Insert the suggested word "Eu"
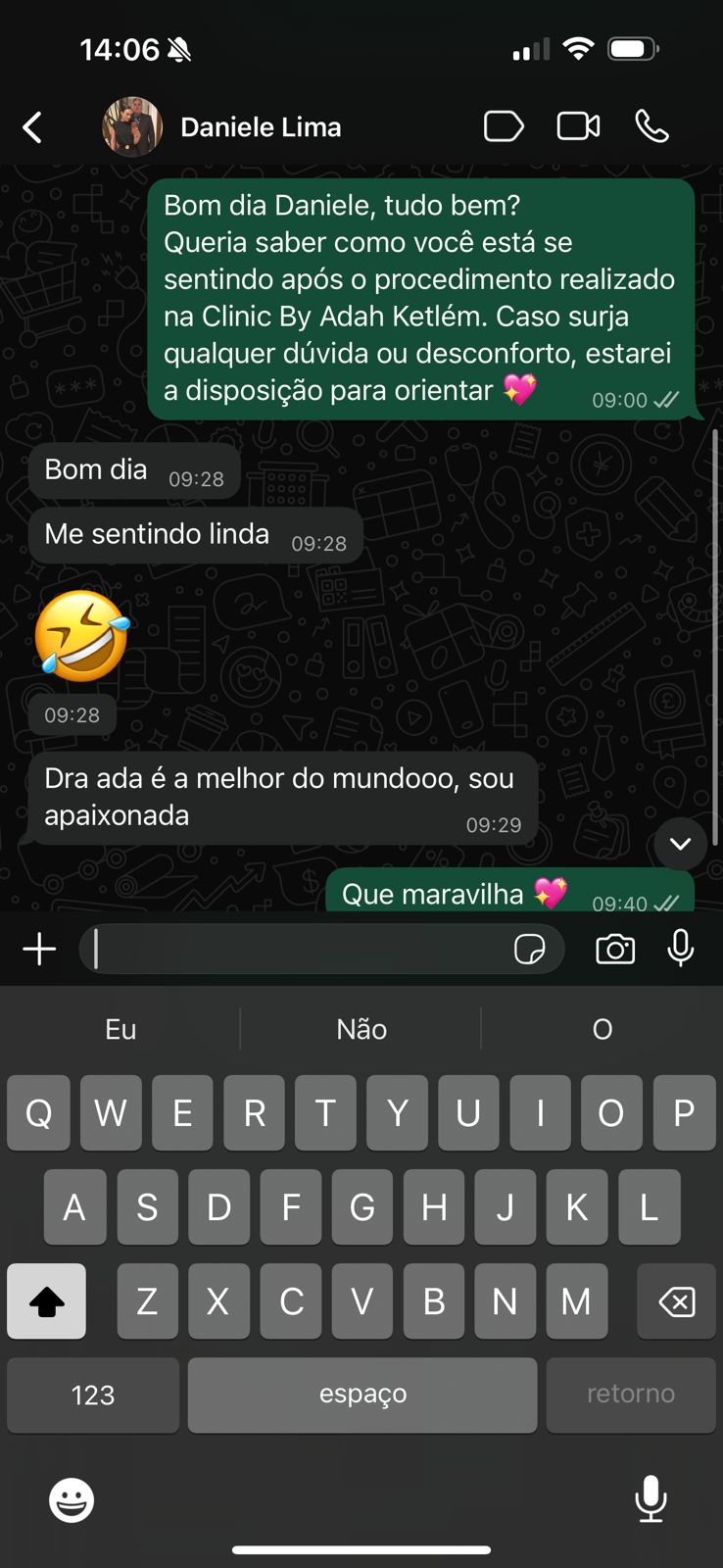Image resolution: width=723 pixels, height=1568 pixels. coord(120,1029)
